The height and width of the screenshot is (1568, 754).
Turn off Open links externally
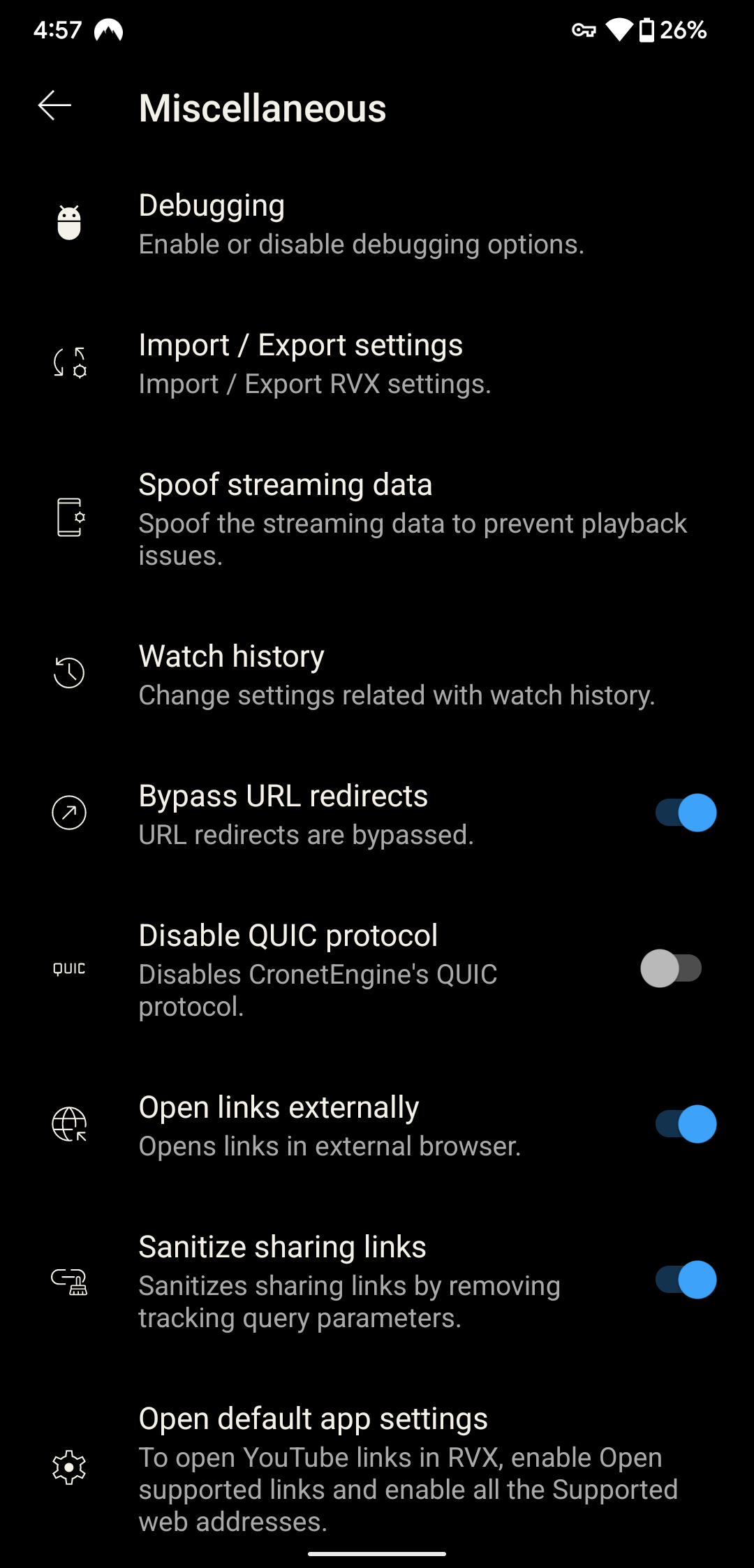(686, 1124)
